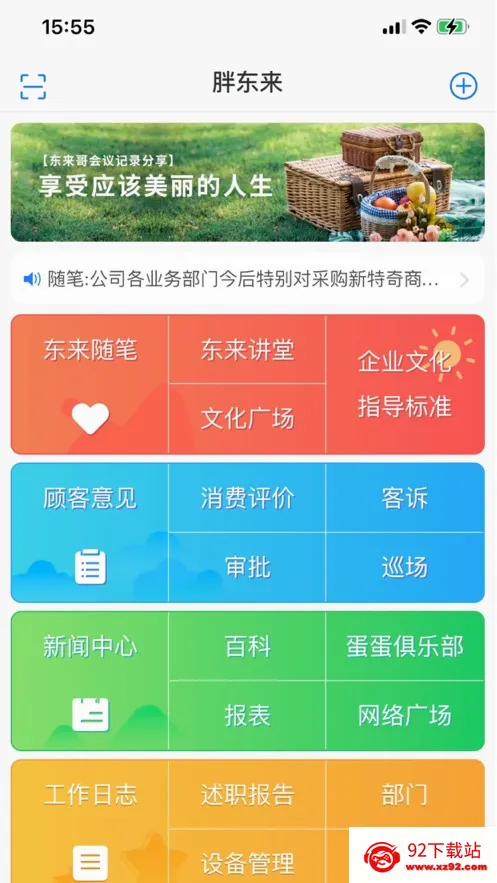Tap the plus icon in the top bar
This screenshot has height=883, width=497.
[463, 86]
